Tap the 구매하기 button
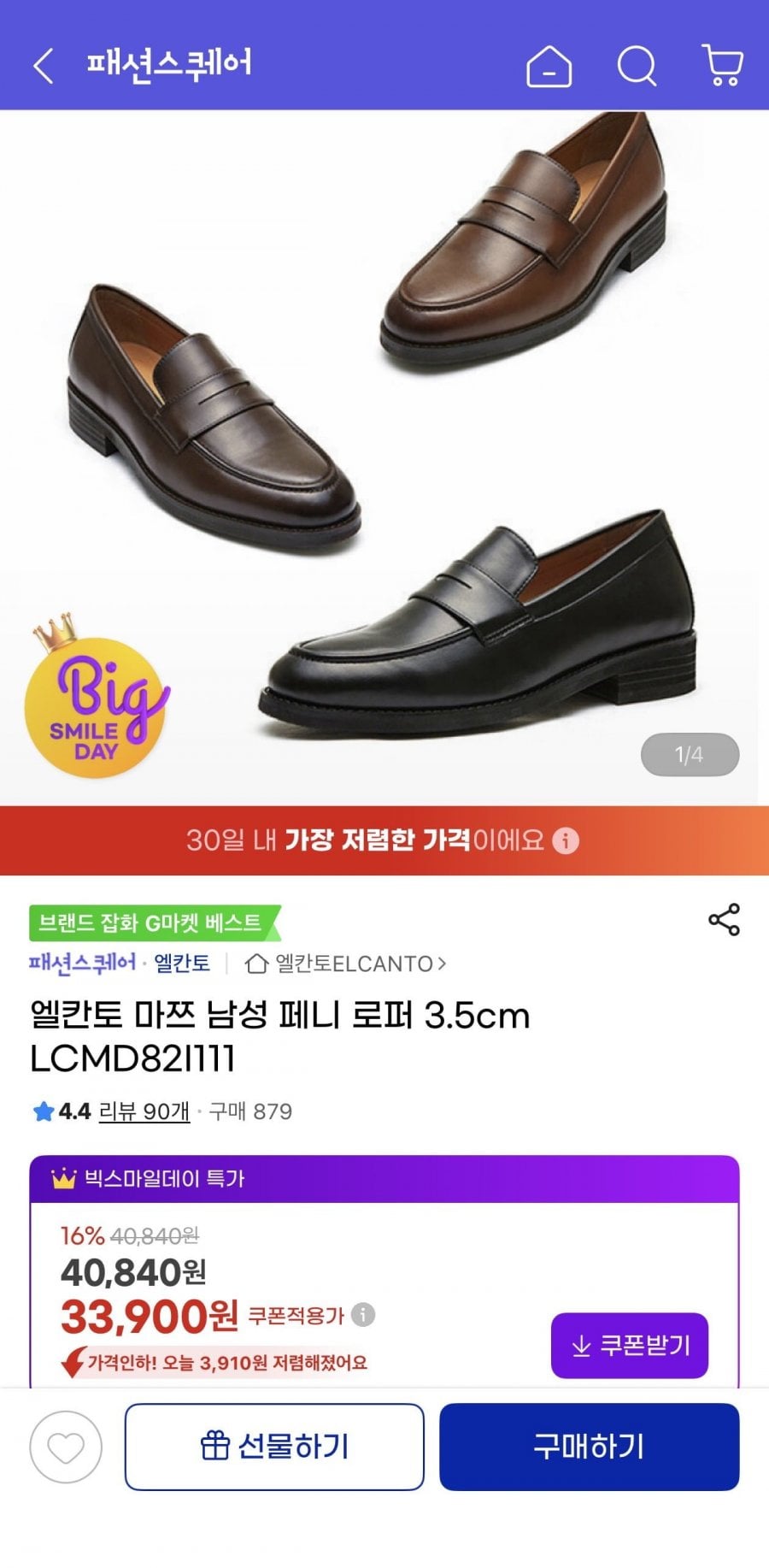769x1568 pixels. point(590,1447)
